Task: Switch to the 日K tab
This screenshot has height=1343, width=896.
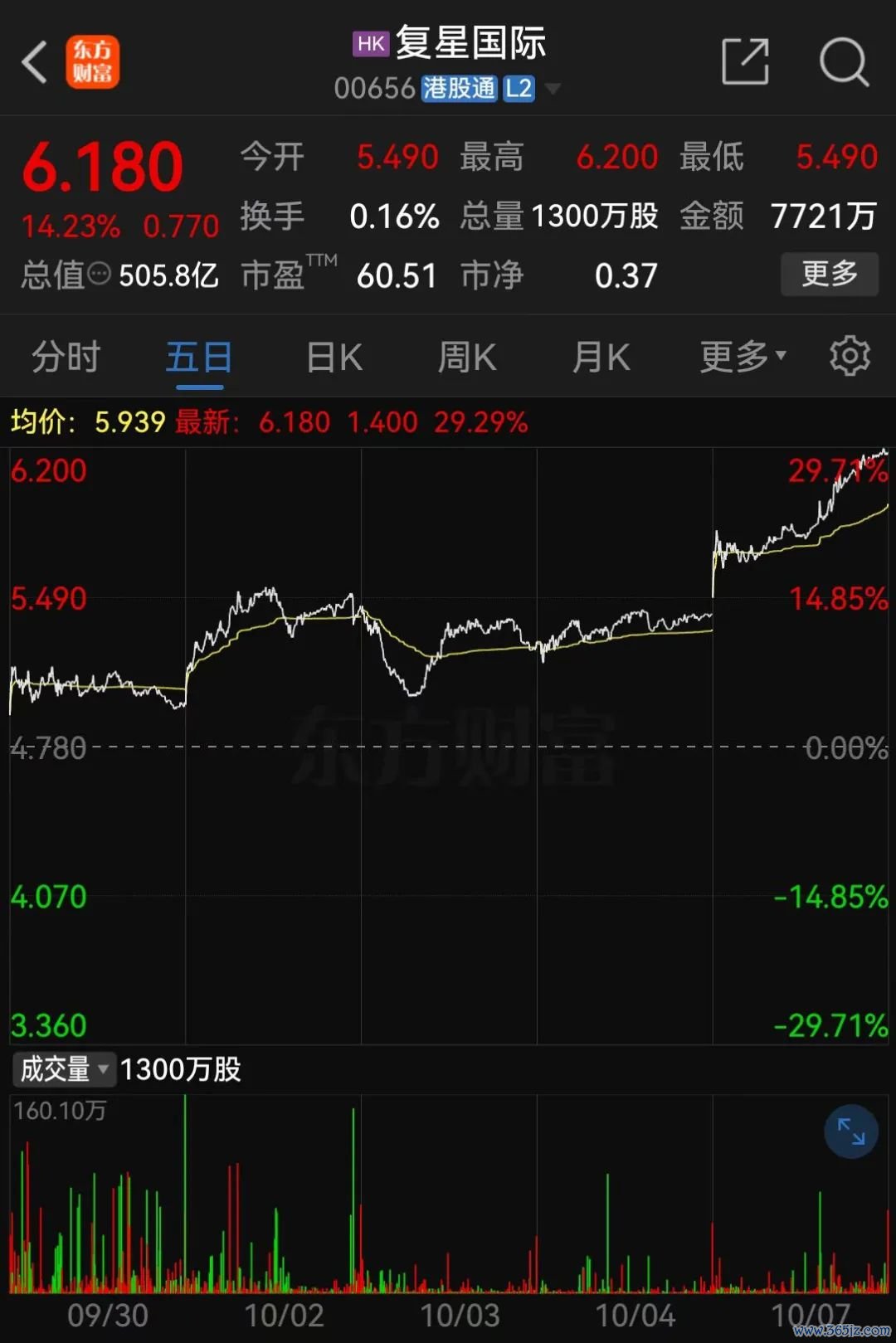Action: coord(334,358)
